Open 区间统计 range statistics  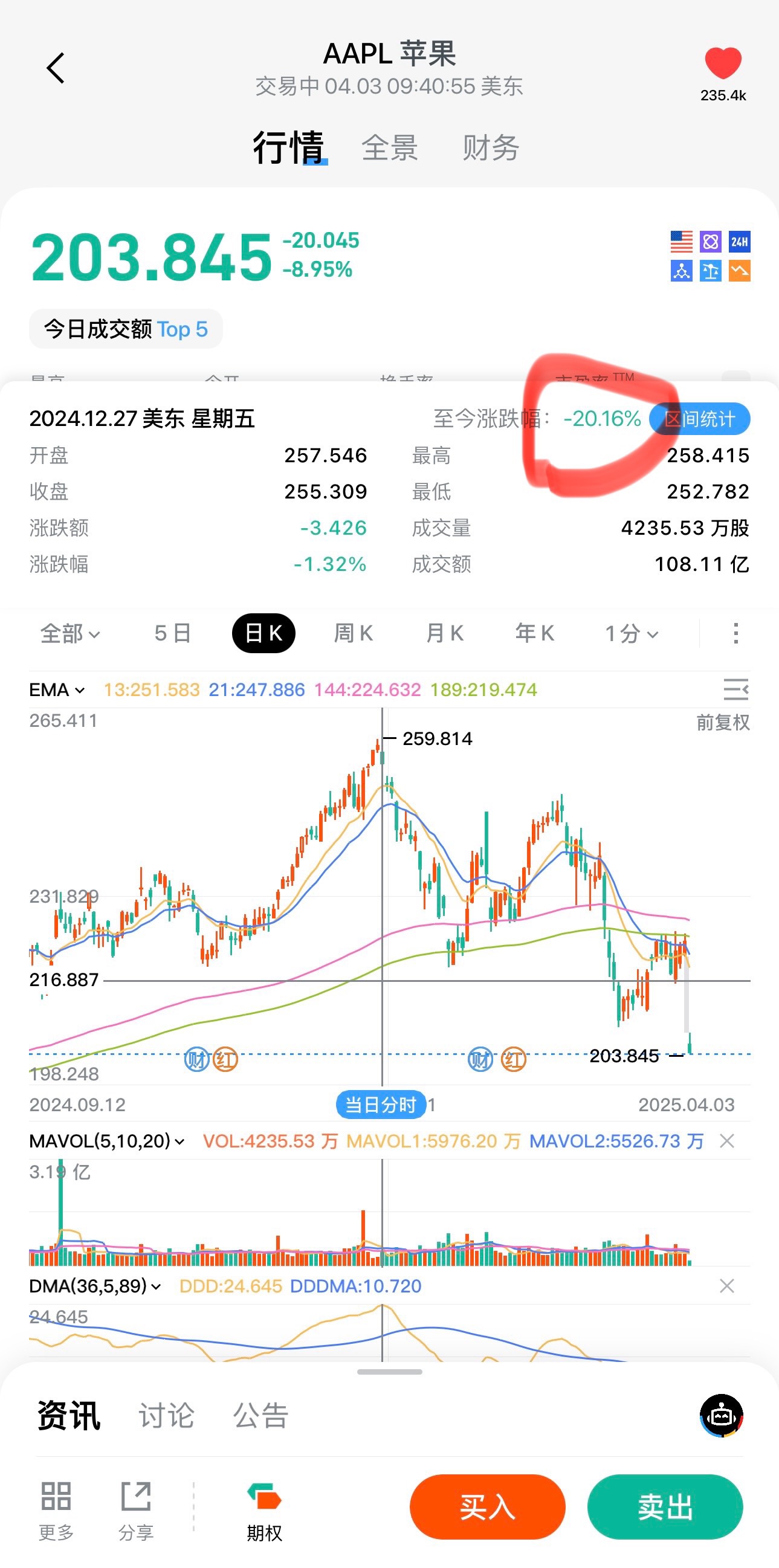coord(699,419)
